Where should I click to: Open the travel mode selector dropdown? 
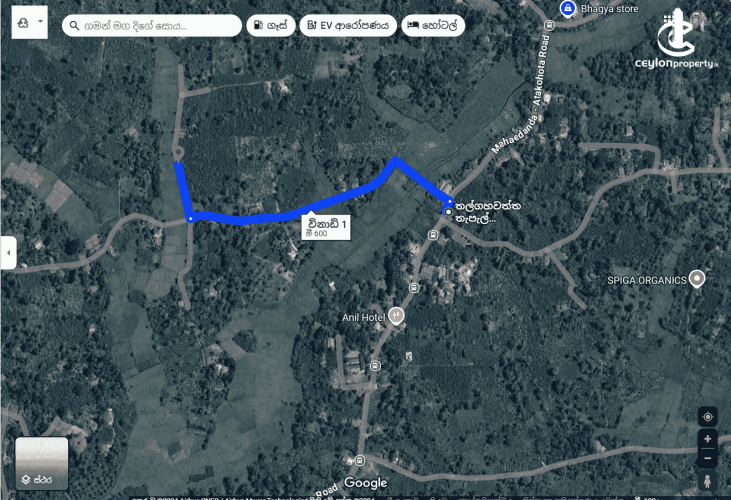(x=30, y=22)
